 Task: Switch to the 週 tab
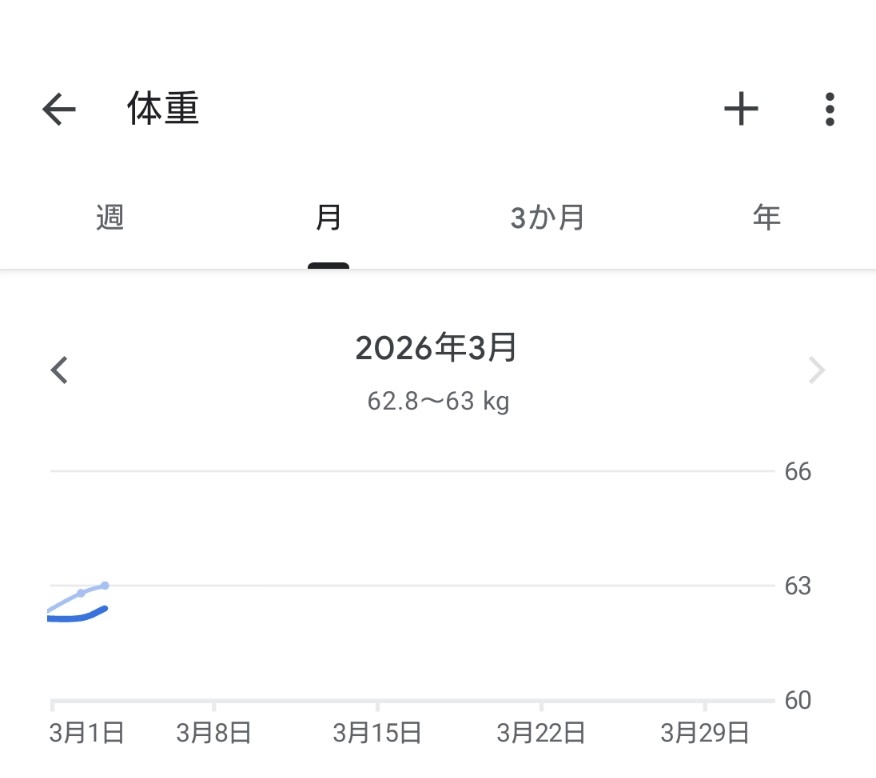pyautogui.click(x=110, y=217)
